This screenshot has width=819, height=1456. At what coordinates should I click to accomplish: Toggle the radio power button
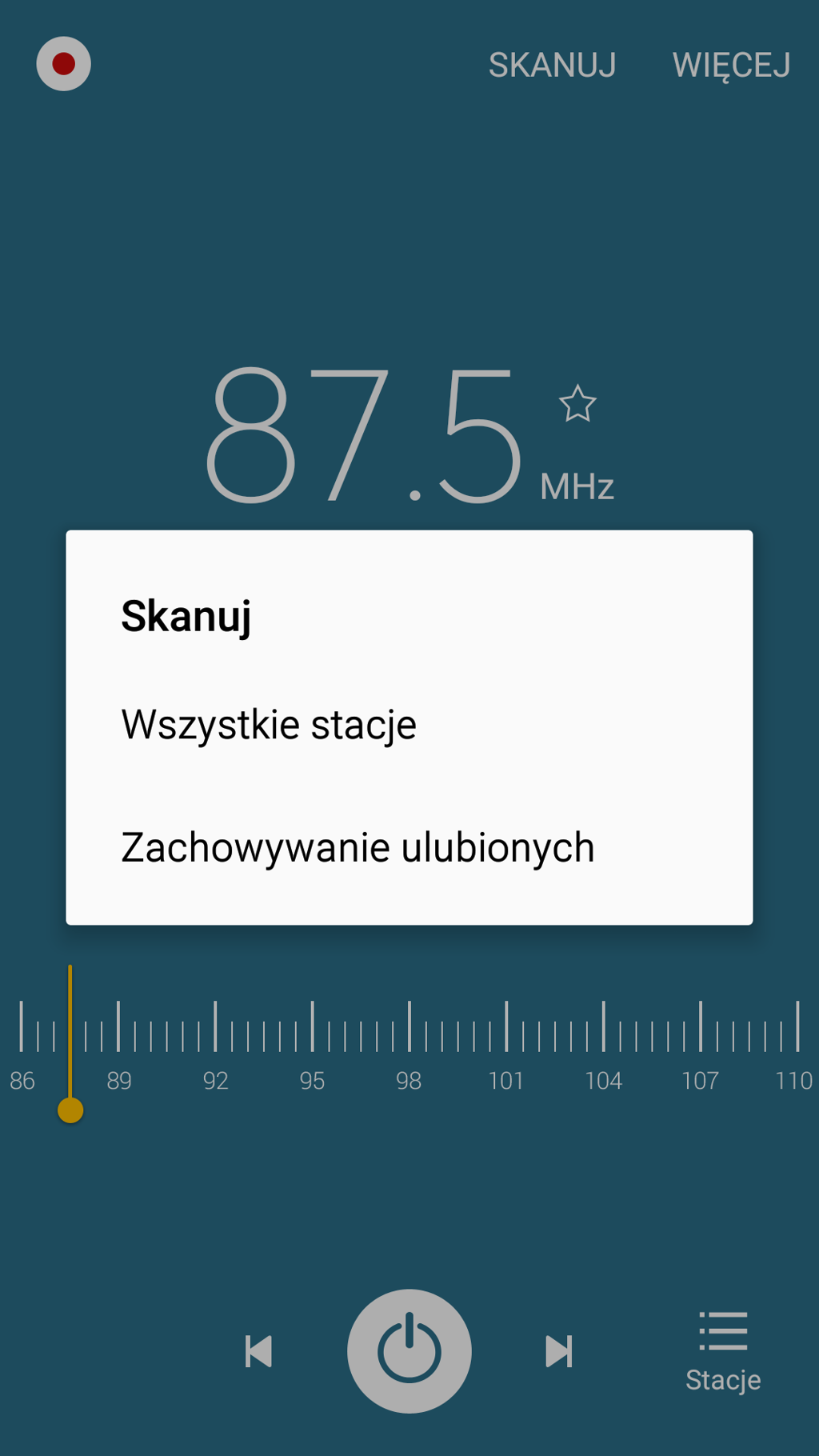pos(409,1350)
